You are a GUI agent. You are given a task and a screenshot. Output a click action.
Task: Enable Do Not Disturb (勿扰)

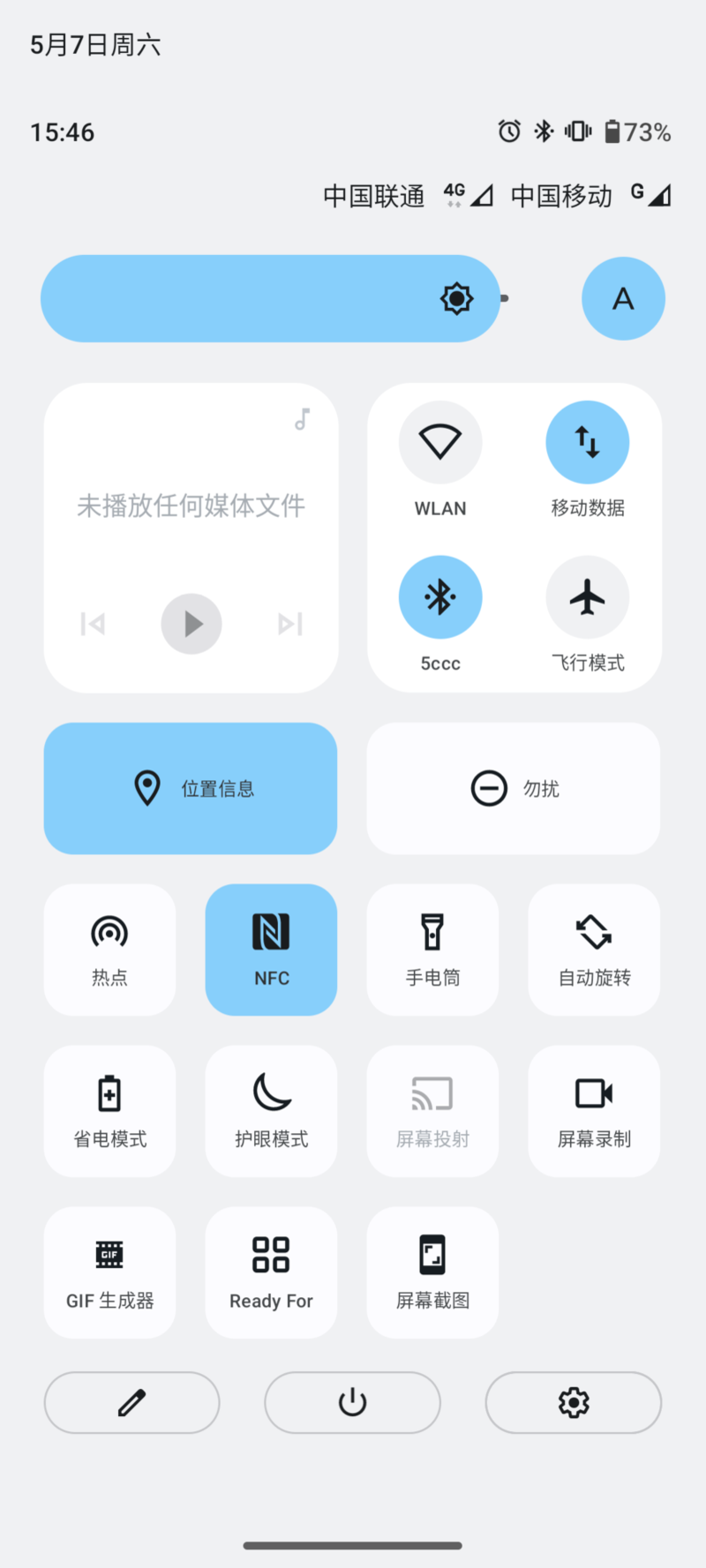click(x=514, y=788)
